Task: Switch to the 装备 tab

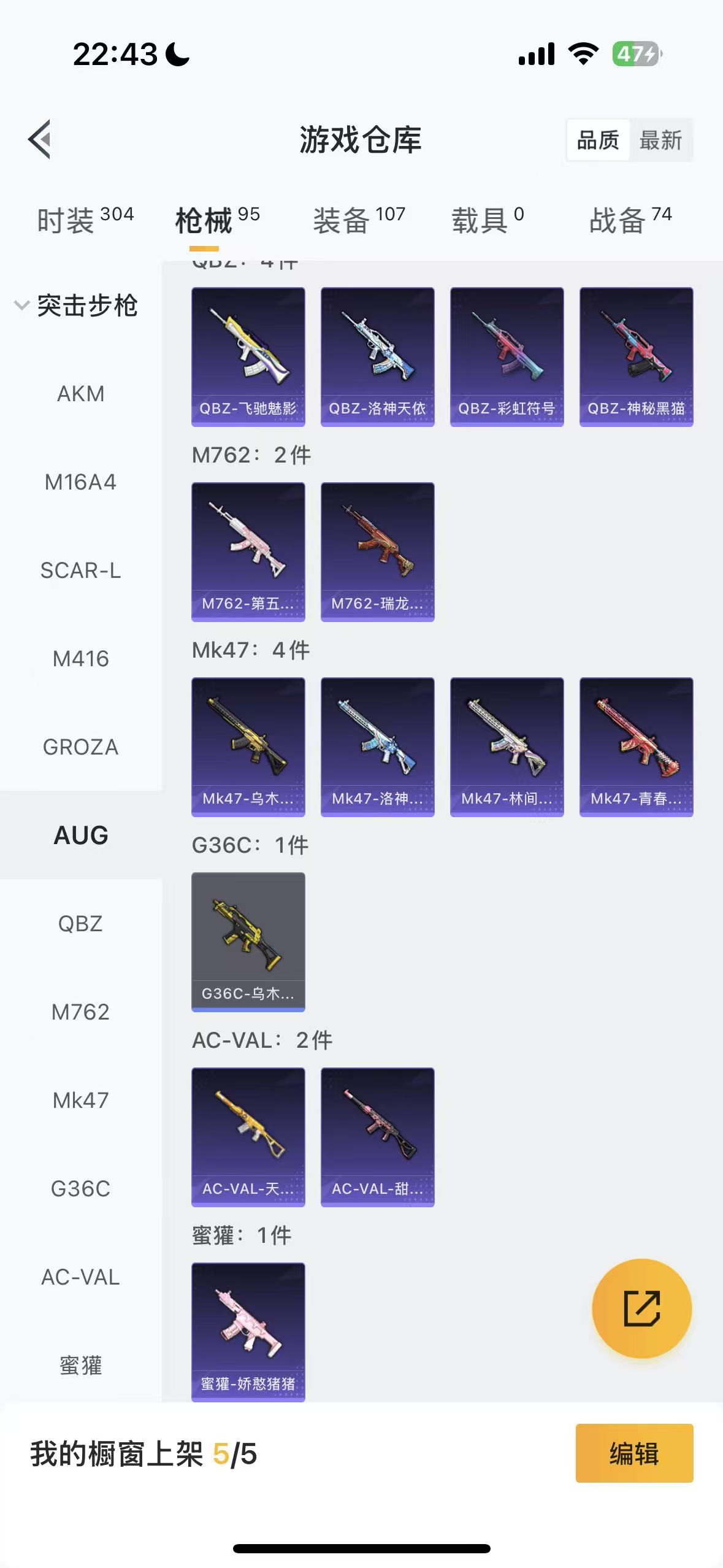Action: coord(359,220)
